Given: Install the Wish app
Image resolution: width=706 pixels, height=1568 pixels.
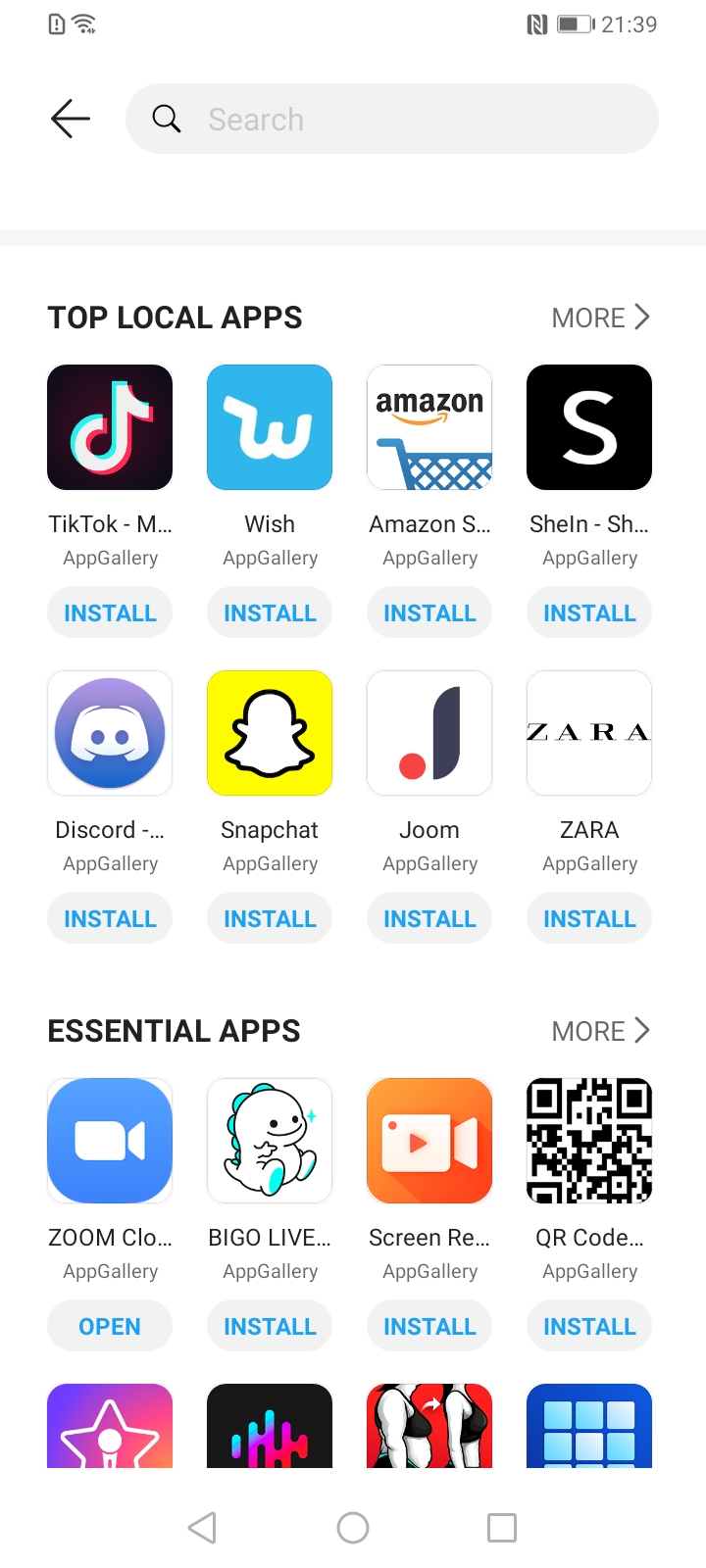Looking at the screenshot, I should (x=270, y=612).
